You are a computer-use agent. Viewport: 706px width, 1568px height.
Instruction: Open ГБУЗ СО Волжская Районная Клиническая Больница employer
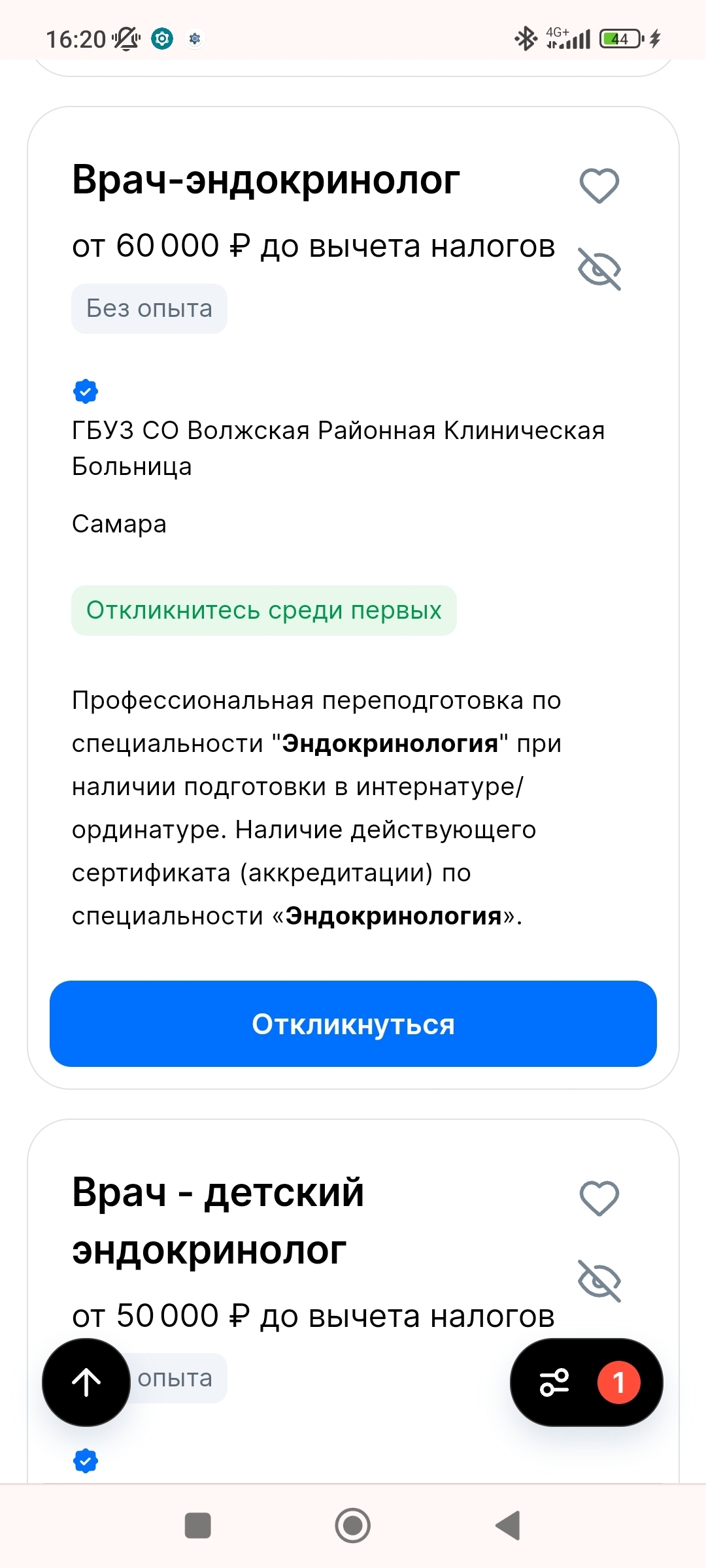[x=339, y=448]
